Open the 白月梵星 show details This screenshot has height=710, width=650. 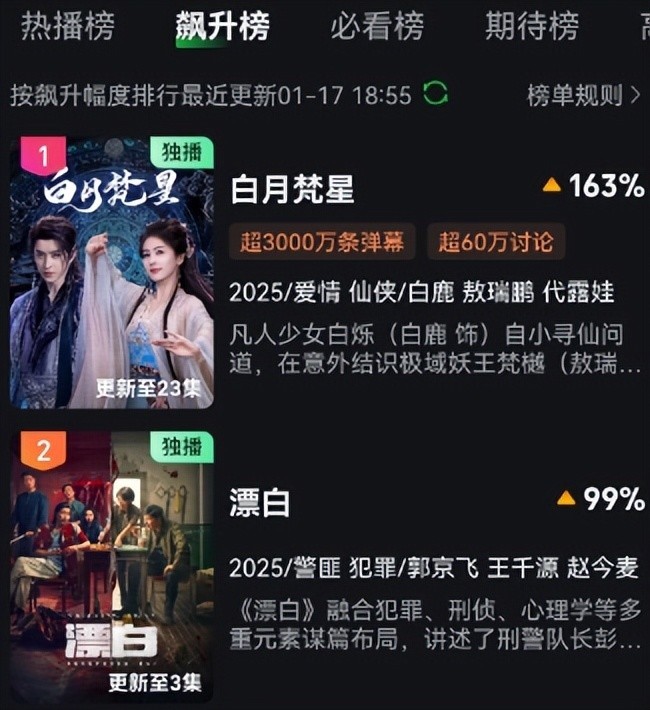coord(293,188)
